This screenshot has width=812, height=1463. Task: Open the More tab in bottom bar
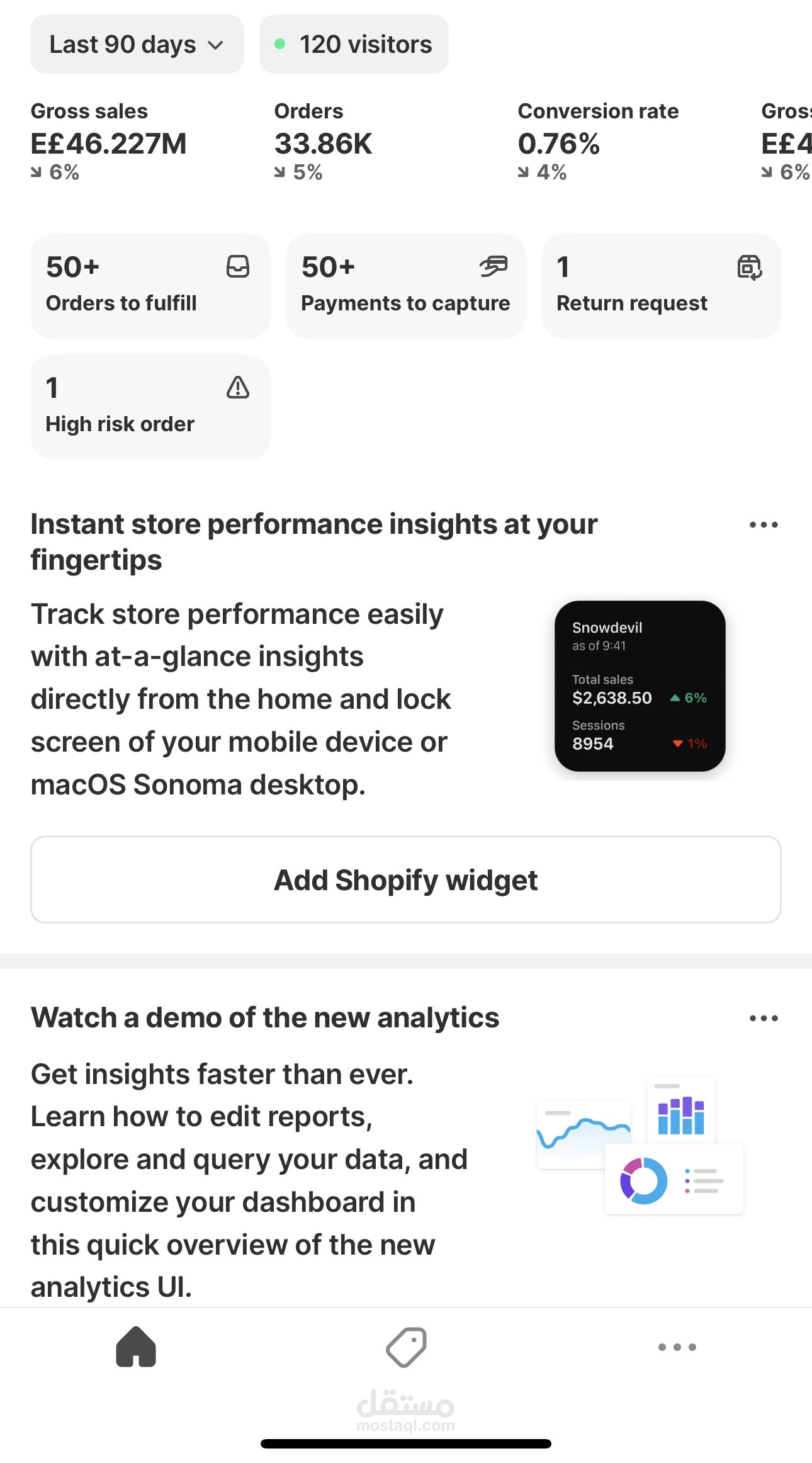(677, 1347)
